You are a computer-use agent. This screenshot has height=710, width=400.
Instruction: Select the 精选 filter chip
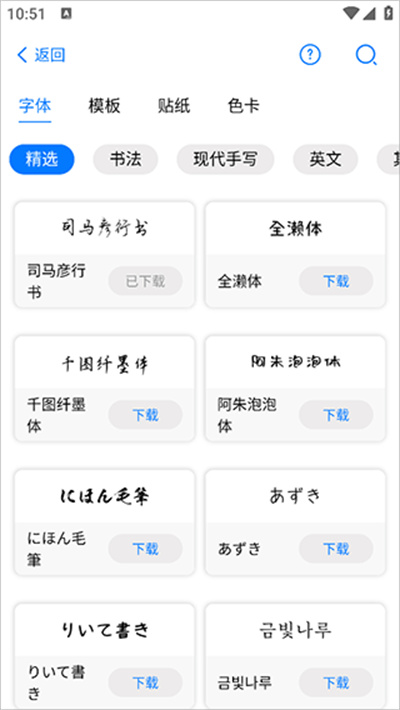point(42,159)
